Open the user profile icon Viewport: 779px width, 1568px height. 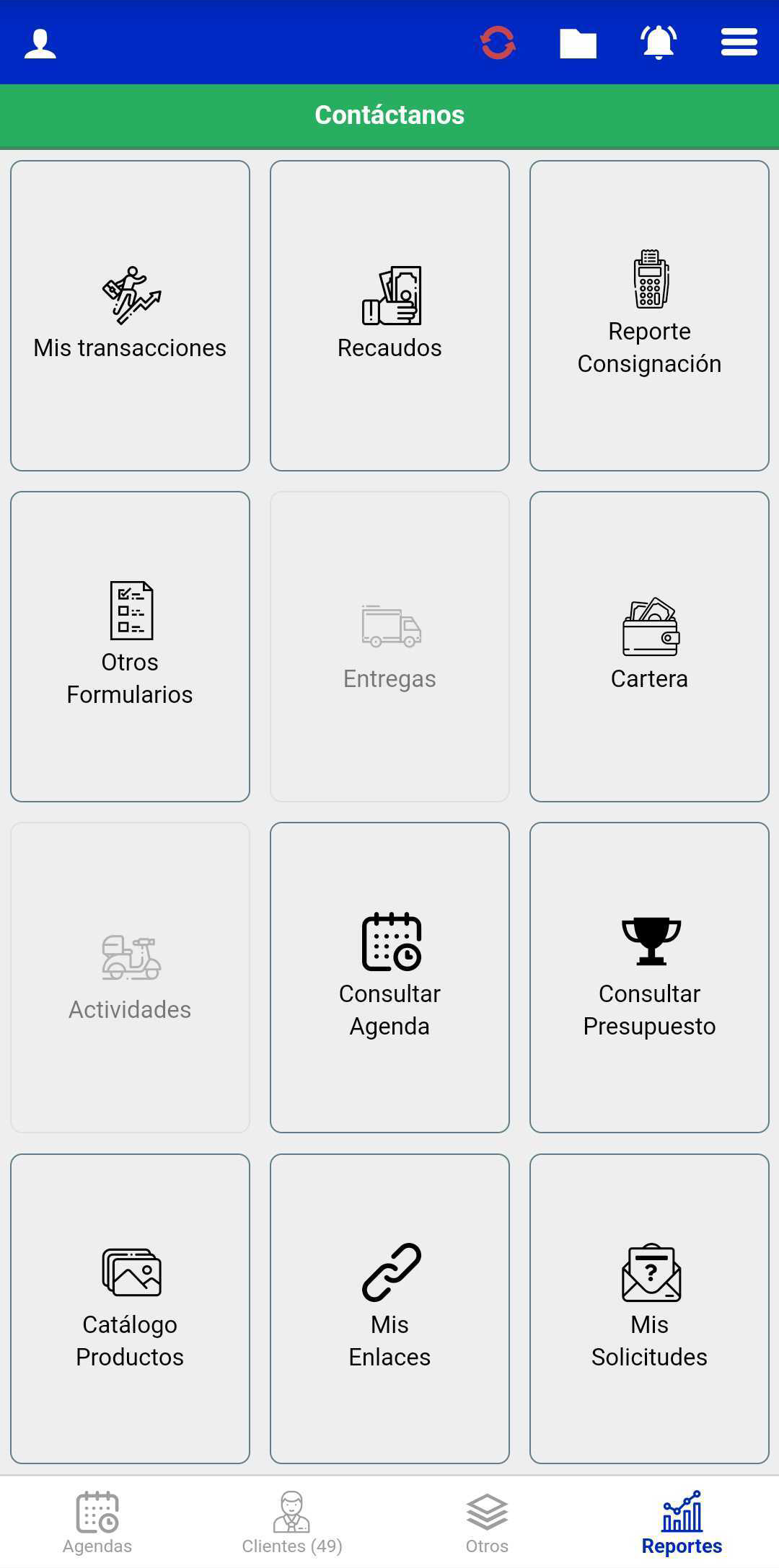pyautogui.click(x=41, y=43)
